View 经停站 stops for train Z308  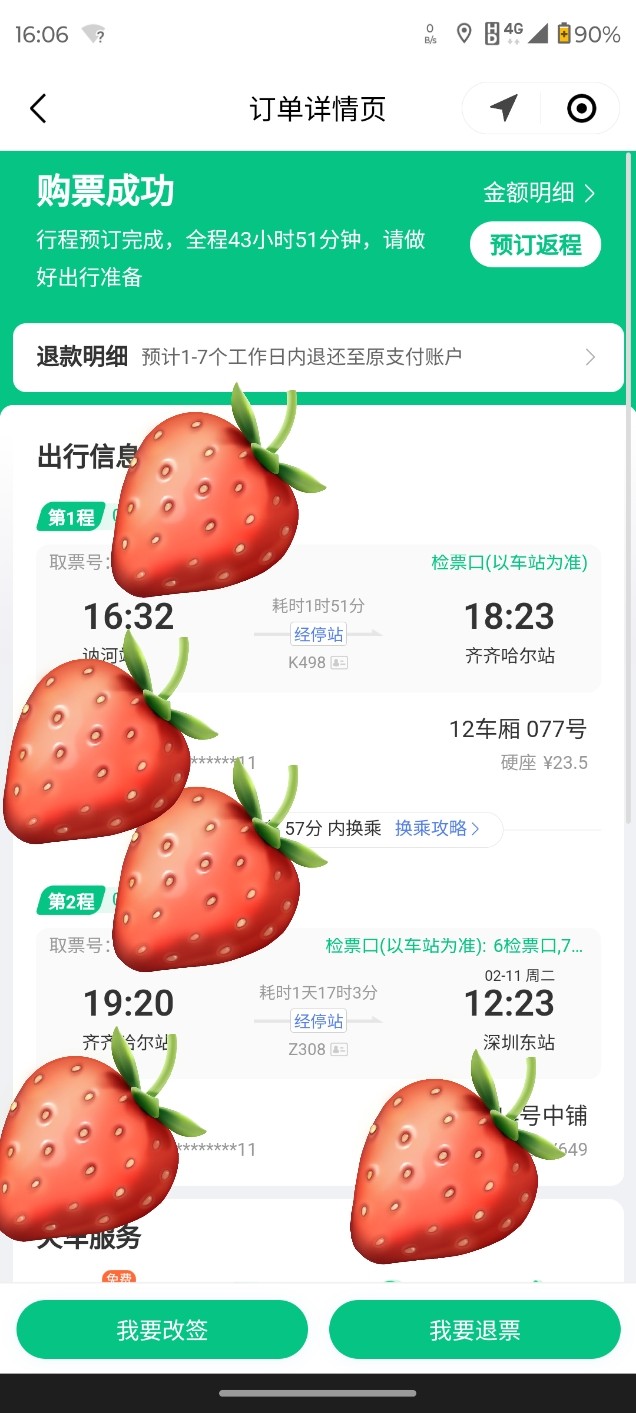pyautogui.click(x=318, y=1021)
